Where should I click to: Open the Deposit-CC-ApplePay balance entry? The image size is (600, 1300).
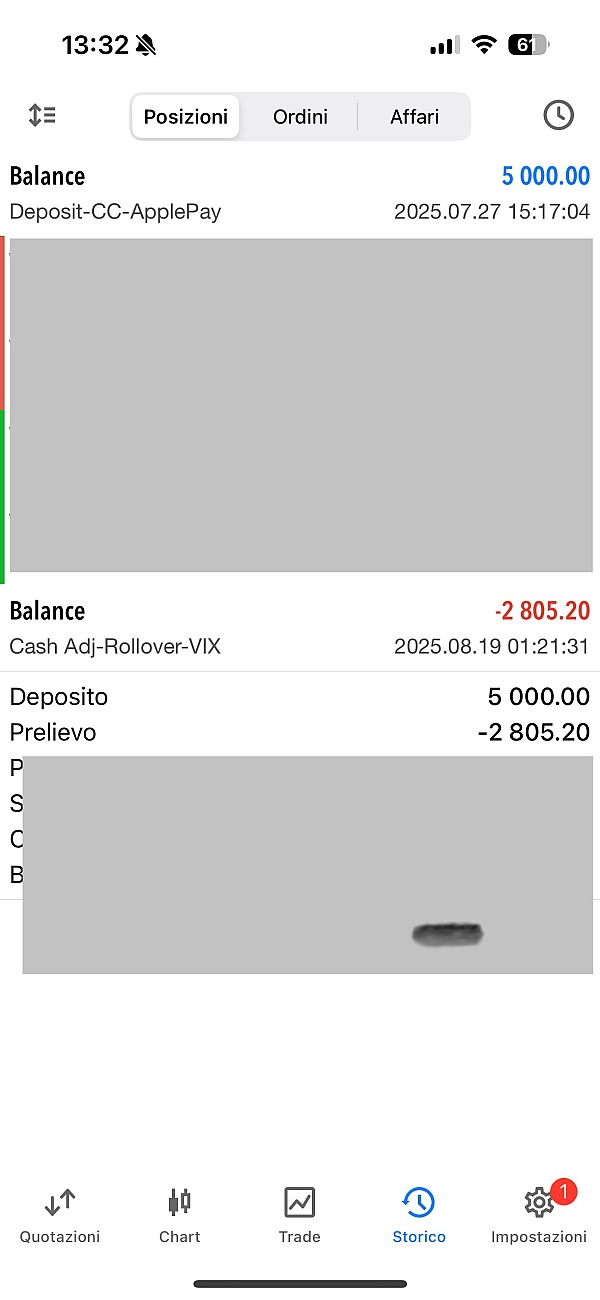(300, 194)
